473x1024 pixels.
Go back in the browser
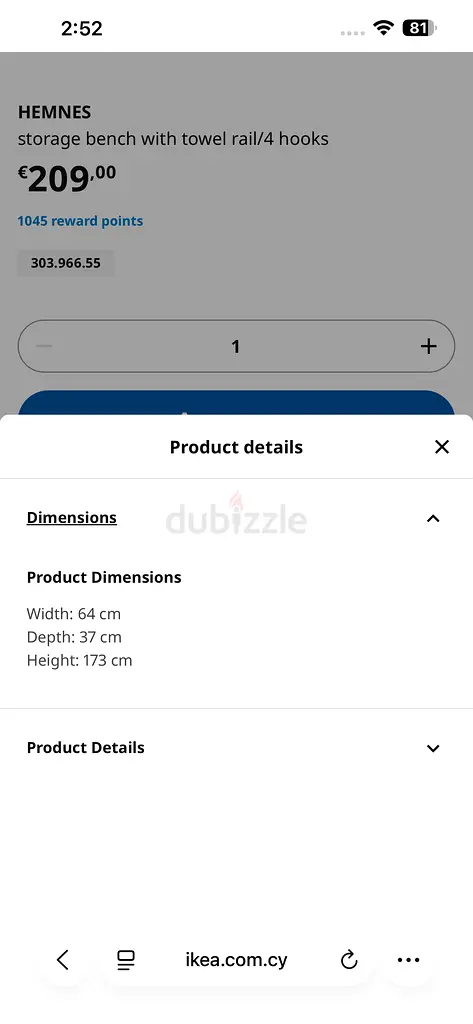(x=63, y=959)
